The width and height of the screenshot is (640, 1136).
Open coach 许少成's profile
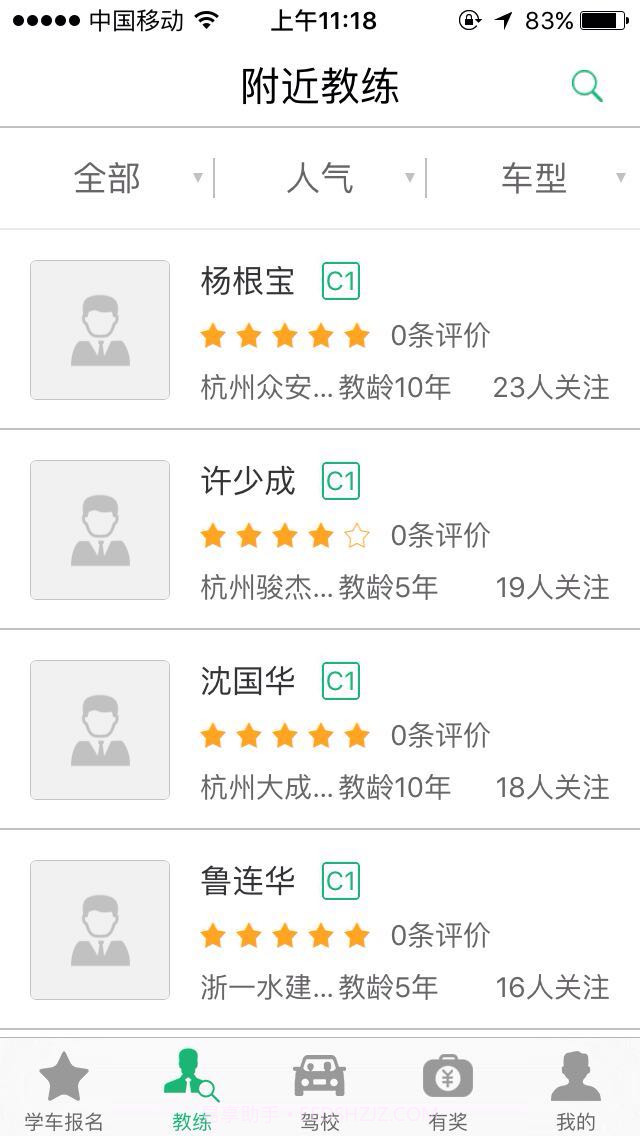click(x=320, y=530)
